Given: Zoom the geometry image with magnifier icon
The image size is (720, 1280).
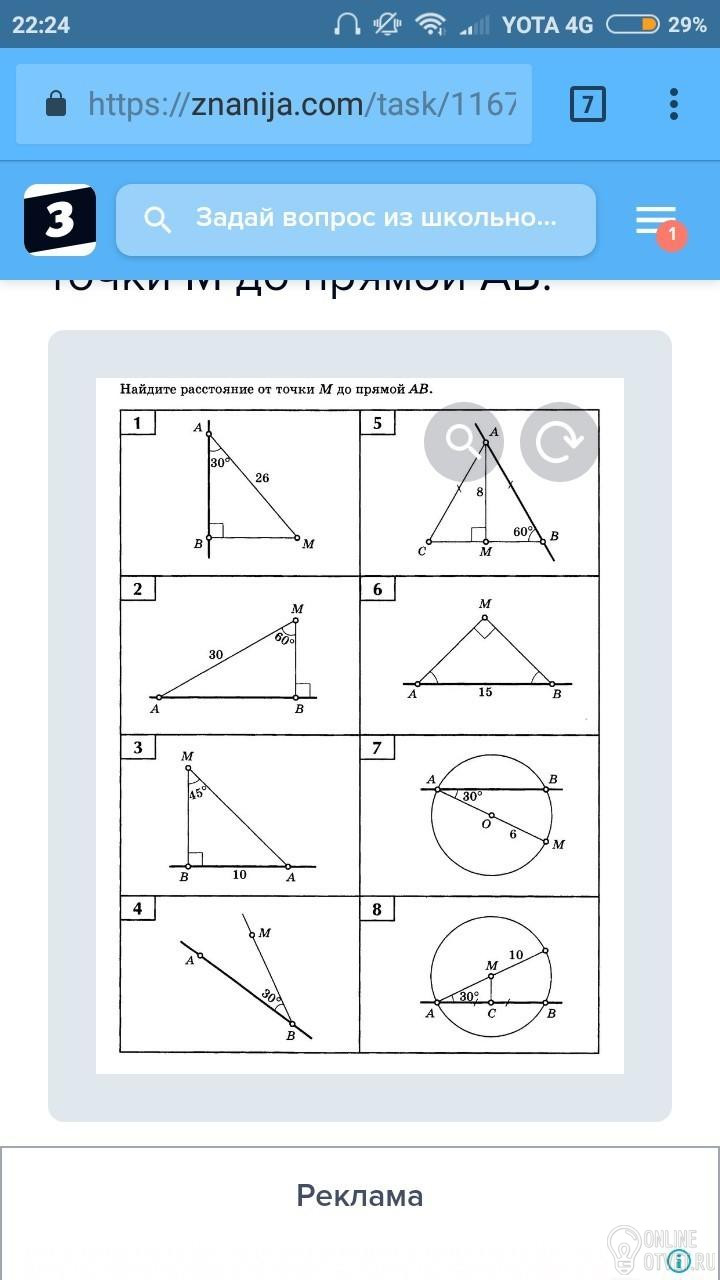Looking at the screenshot, I should pos(463,442).
